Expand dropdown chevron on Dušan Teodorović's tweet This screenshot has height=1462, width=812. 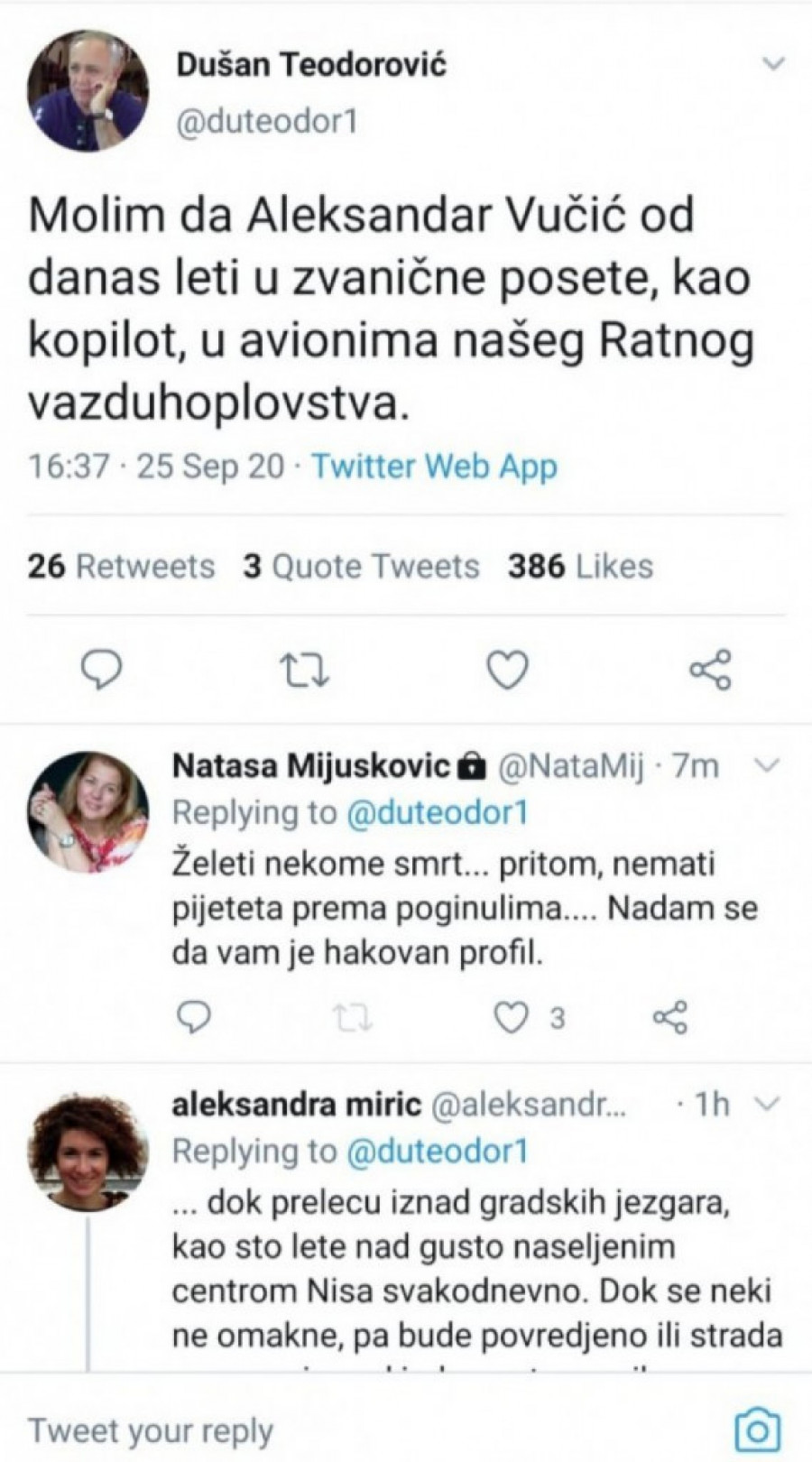pos(773,64)
